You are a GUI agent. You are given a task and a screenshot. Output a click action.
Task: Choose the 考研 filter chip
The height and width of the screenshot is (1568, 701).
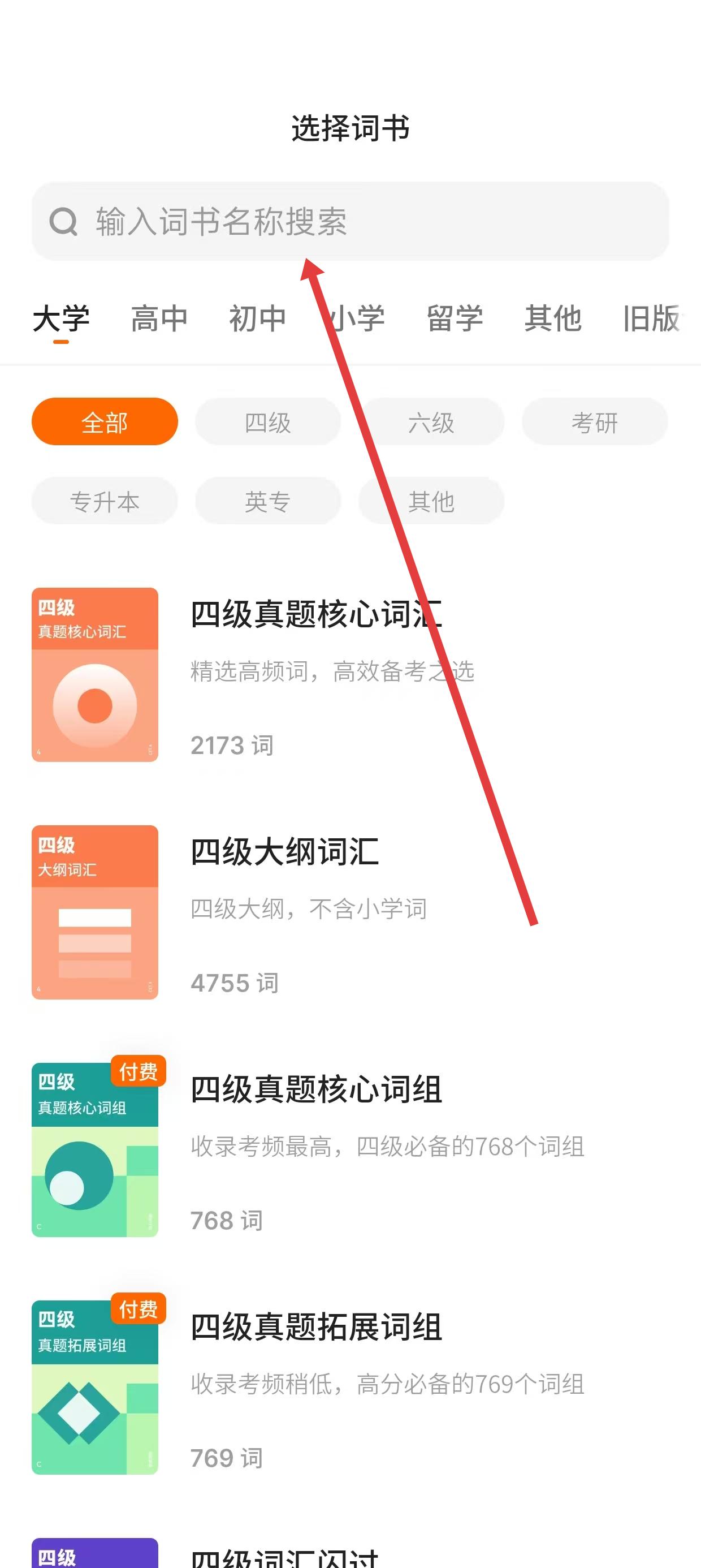coord(595,422)
